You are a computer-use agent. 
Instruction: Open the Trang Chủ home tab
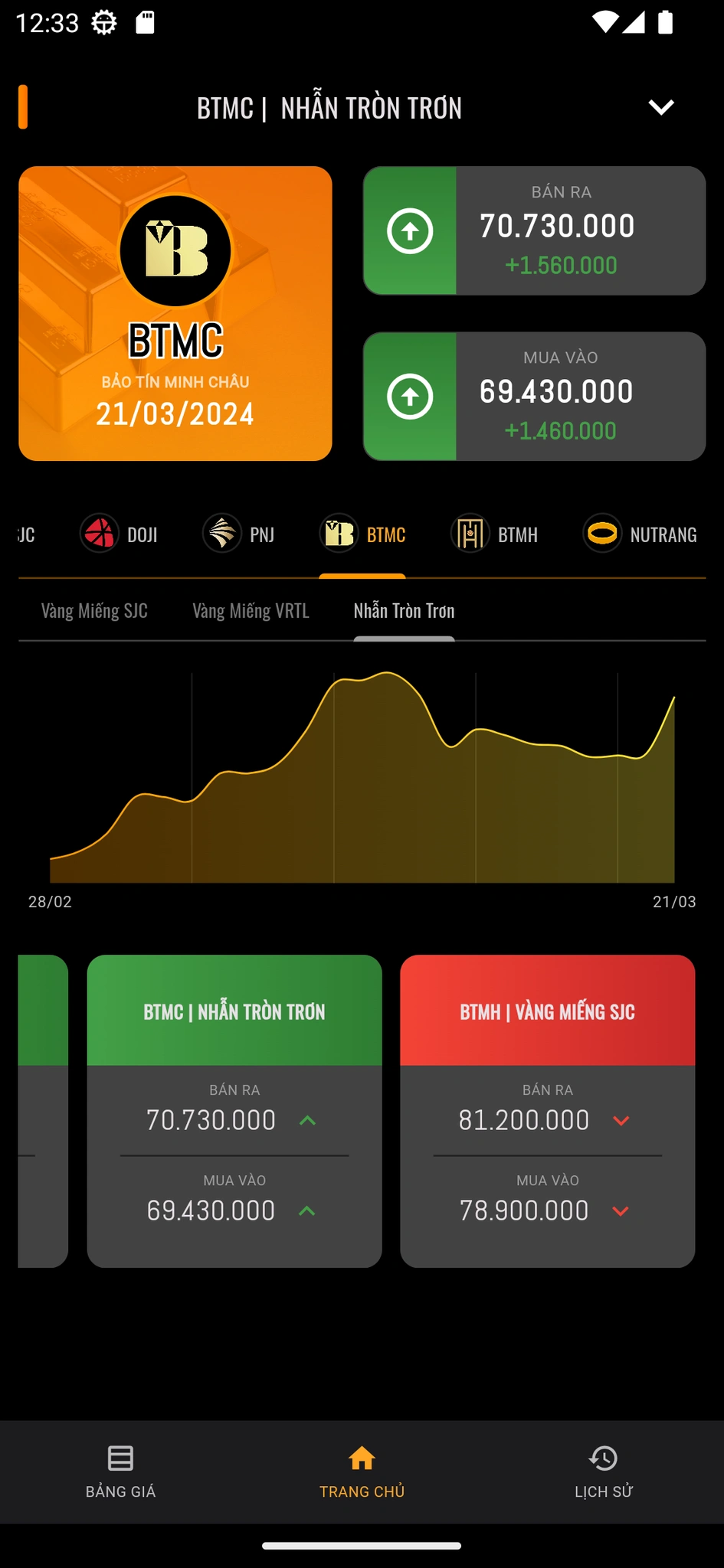(362, 1472)
